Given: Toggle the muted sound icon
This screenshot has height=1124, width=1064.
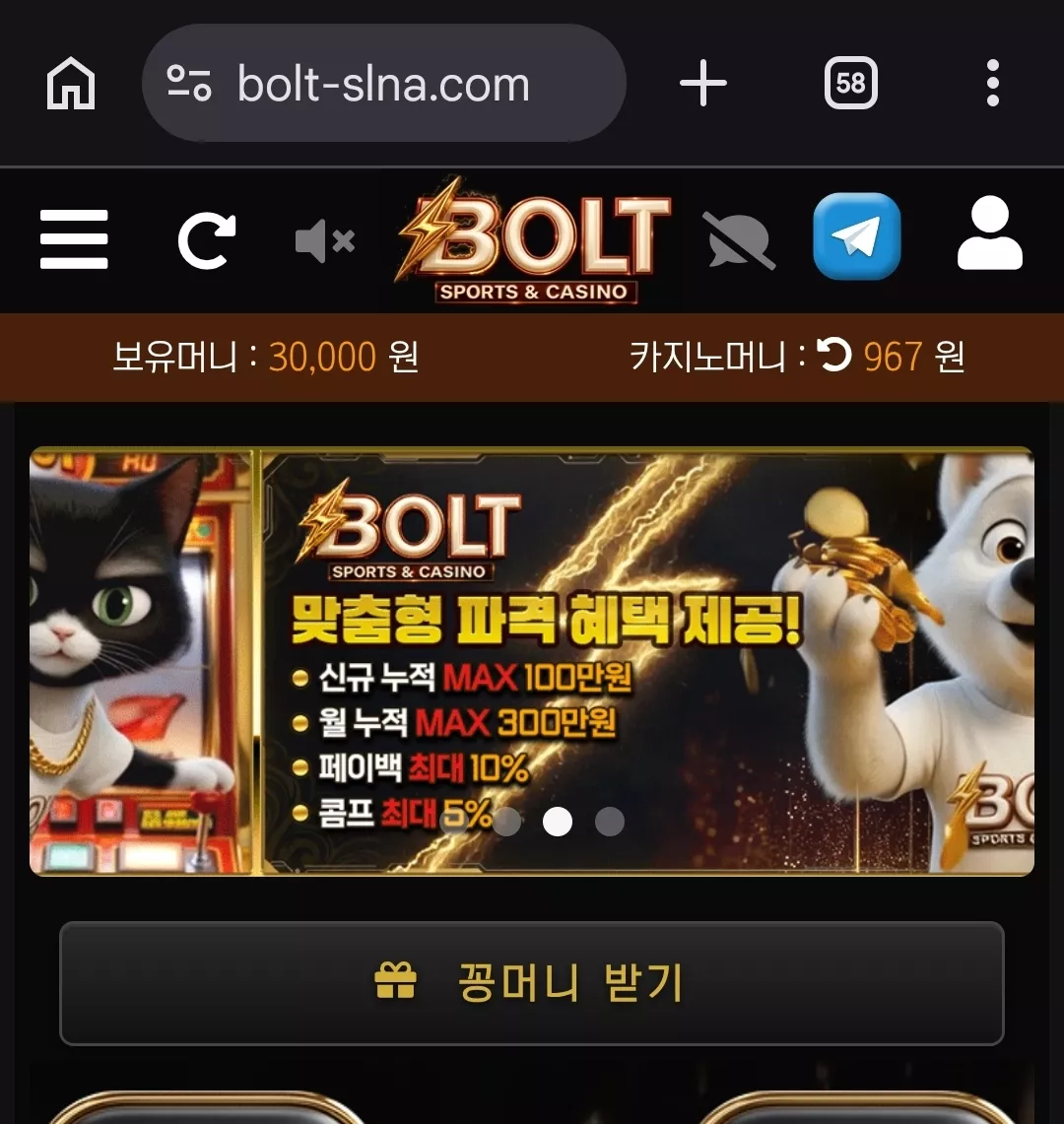Looking at the screenshot, I should [325, 240].
